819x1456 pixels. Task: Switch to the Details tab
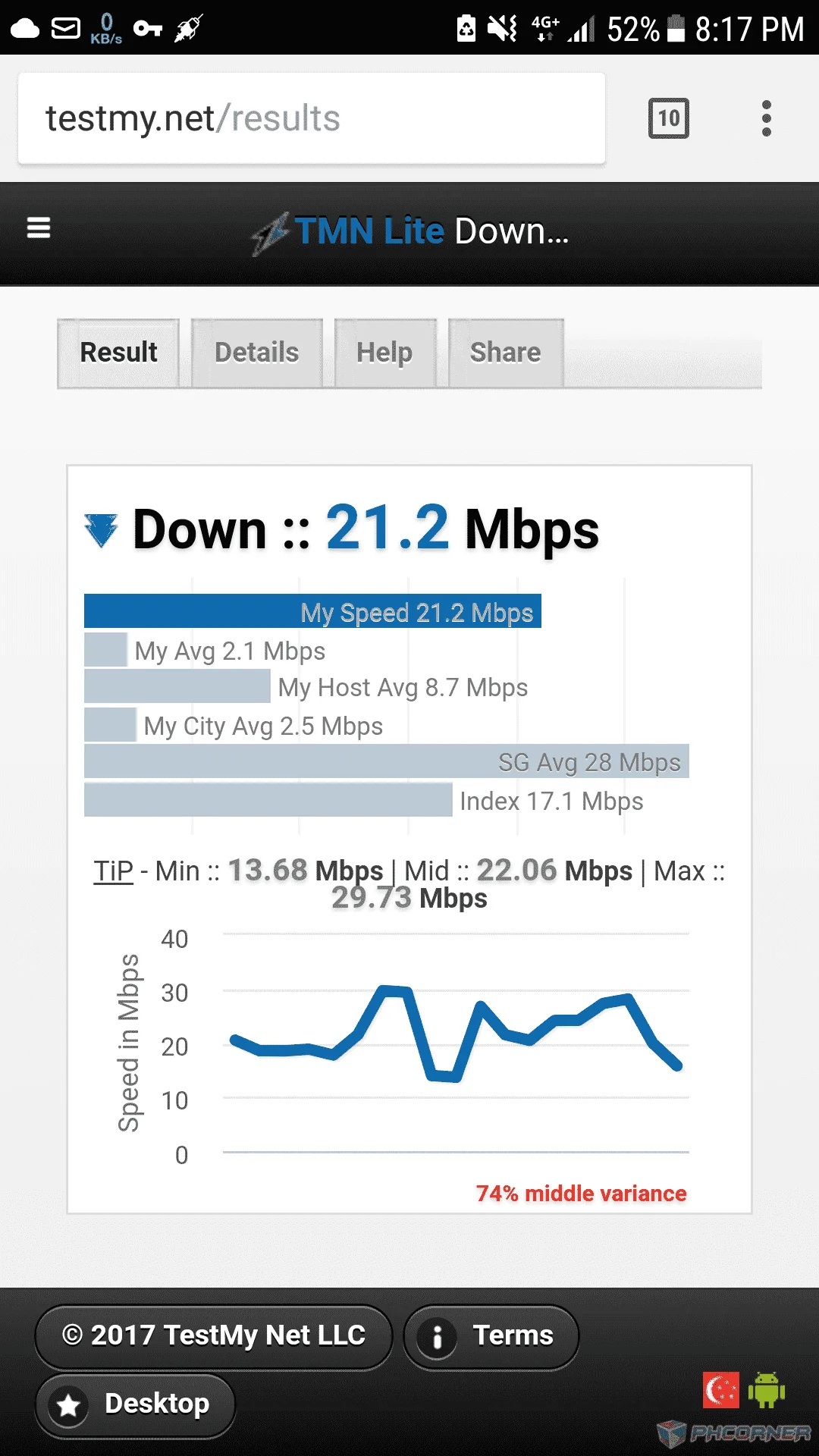(x=257, y=353)
